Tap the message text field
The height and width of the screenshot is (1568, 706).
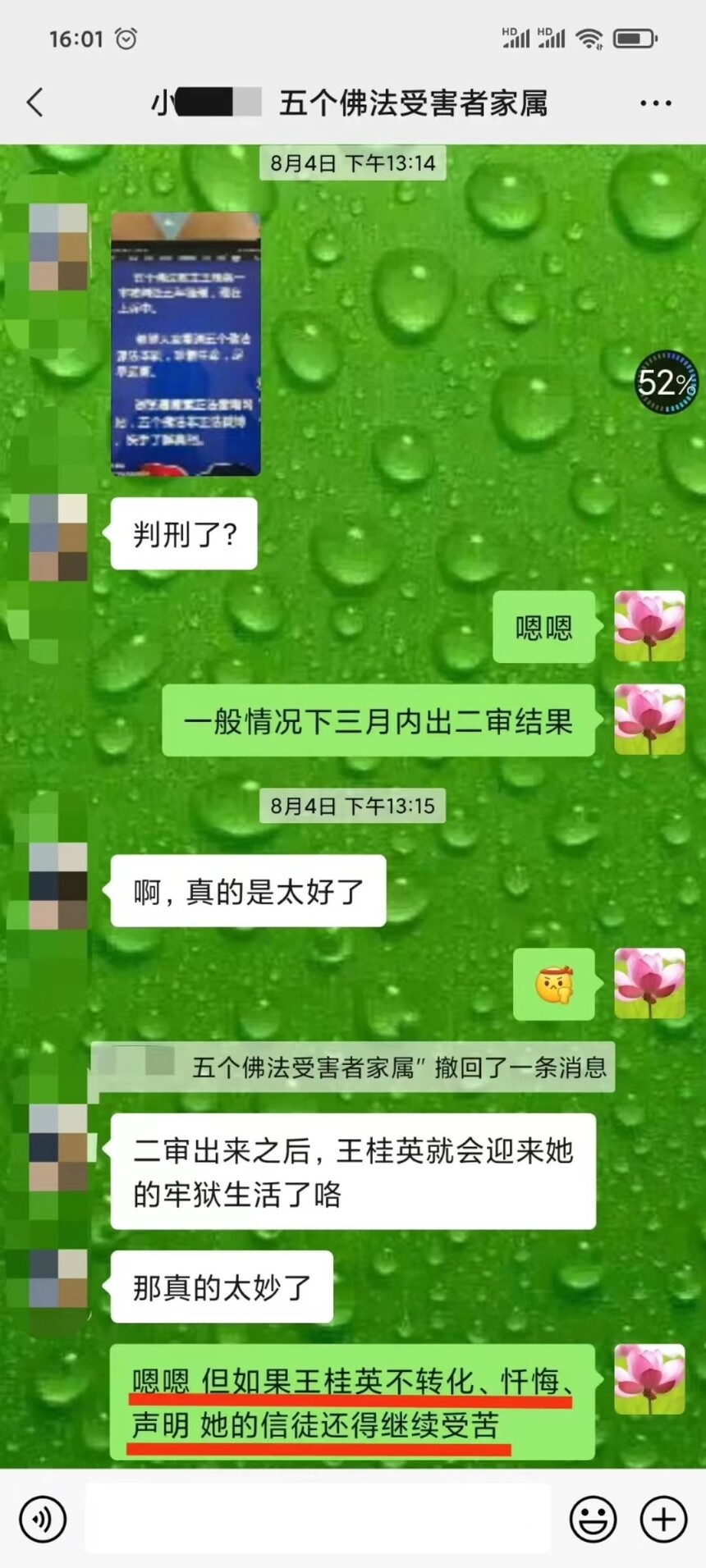pos(317,1519)
